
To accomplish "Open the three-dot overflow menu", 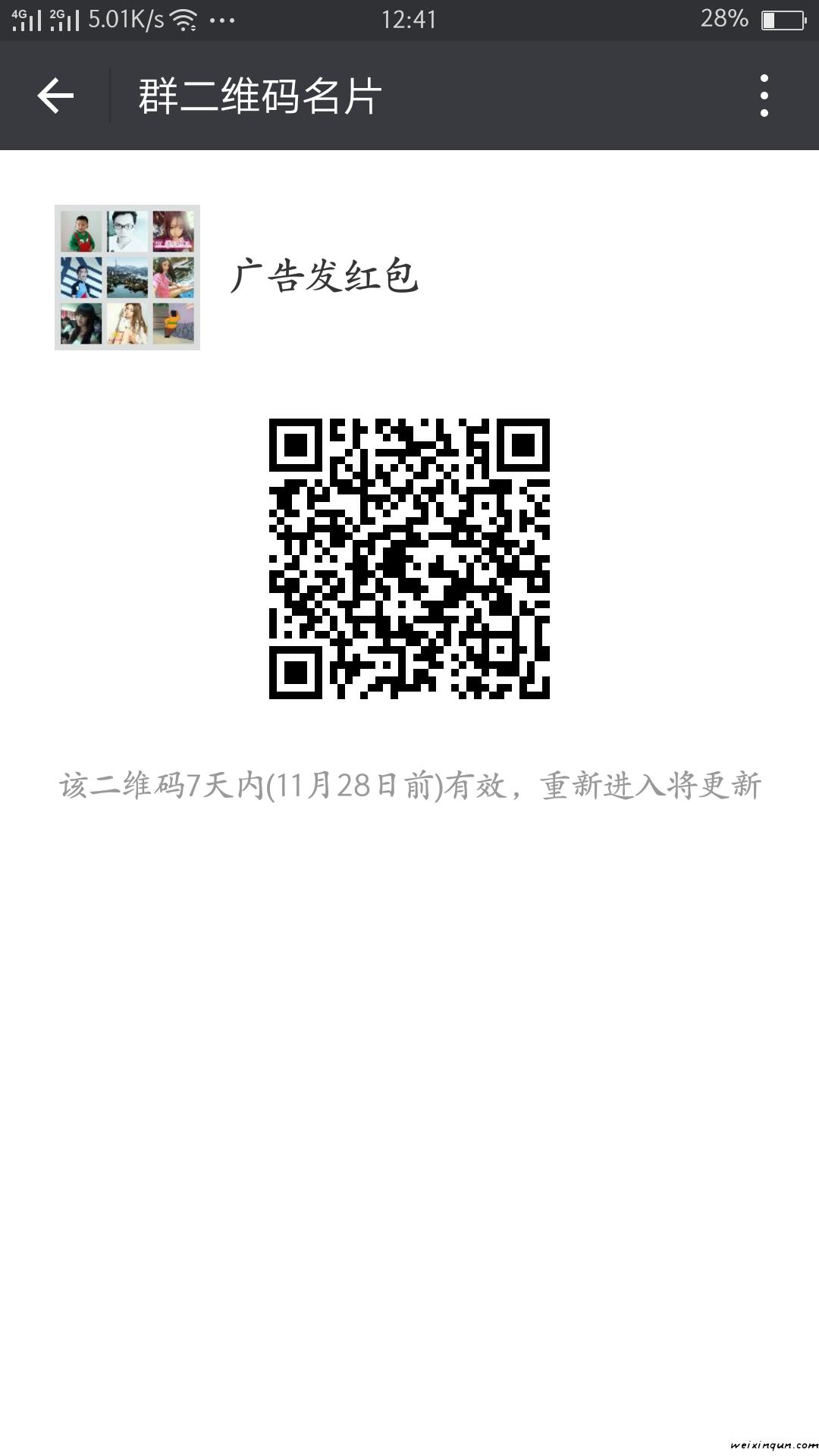I will 764,96.
